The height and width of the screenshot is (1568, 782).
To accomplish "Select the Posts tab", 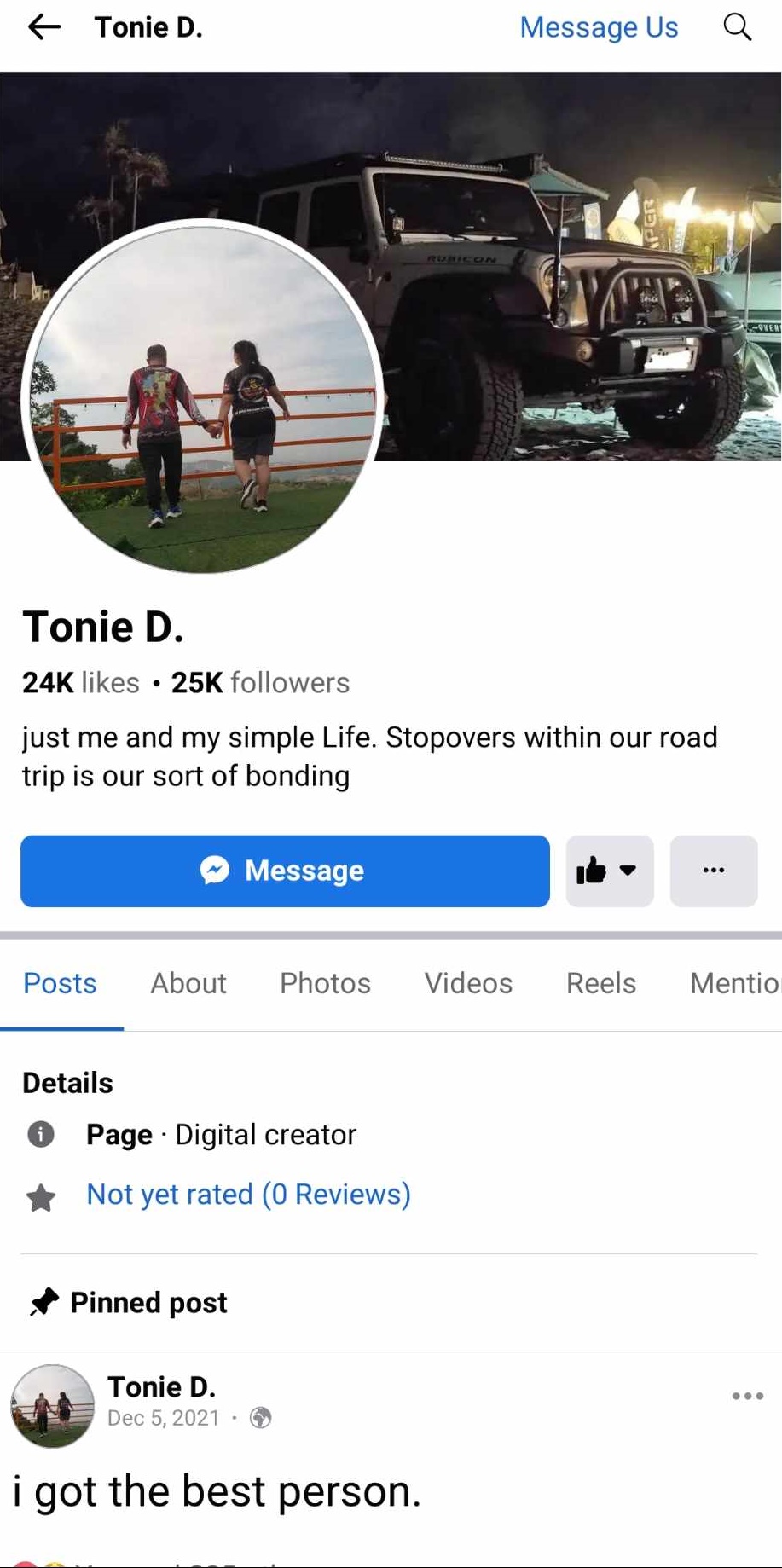I will click(60, 983).
